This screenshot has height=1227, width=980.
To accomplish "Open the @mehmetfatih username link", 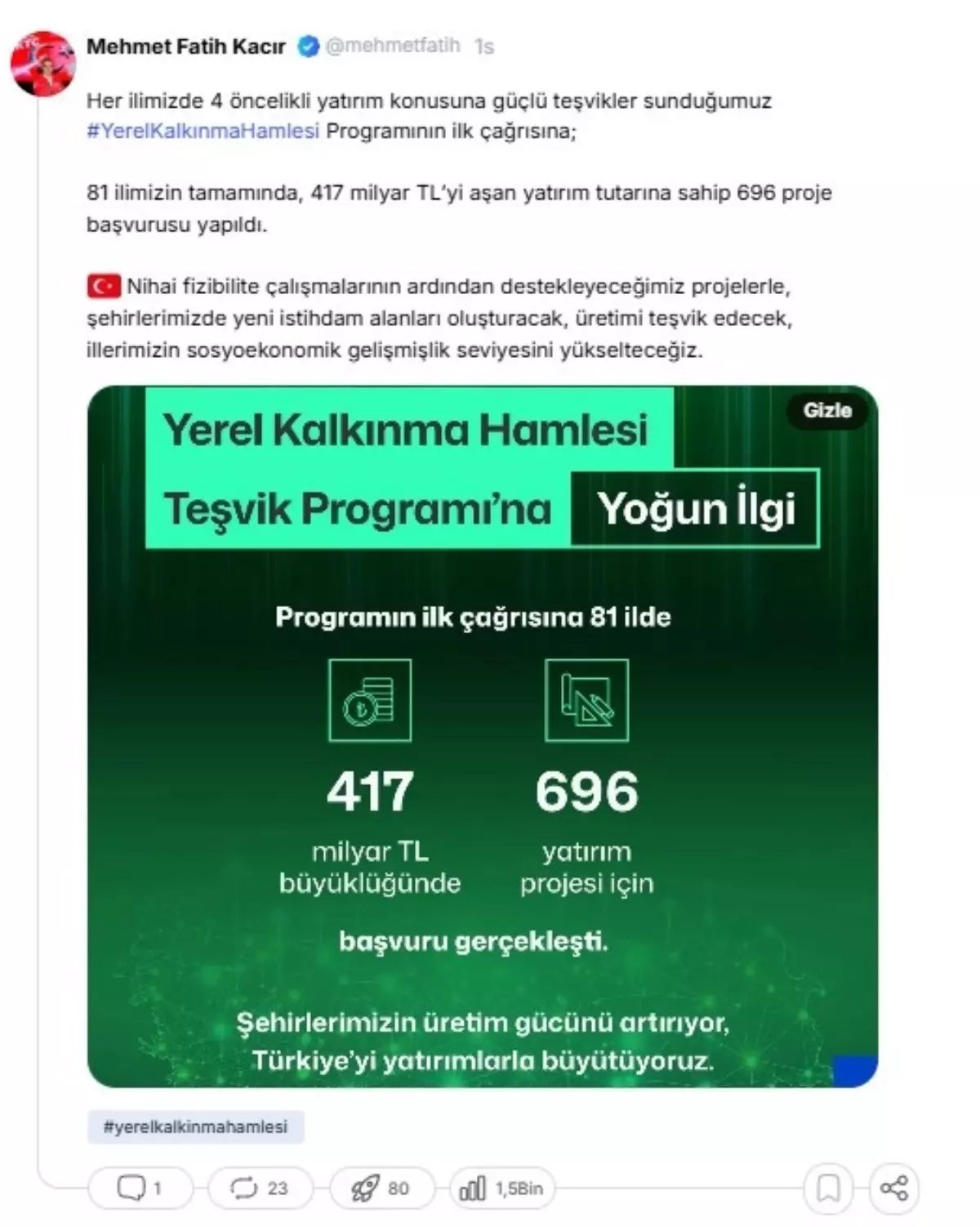I will pos(392,46).
